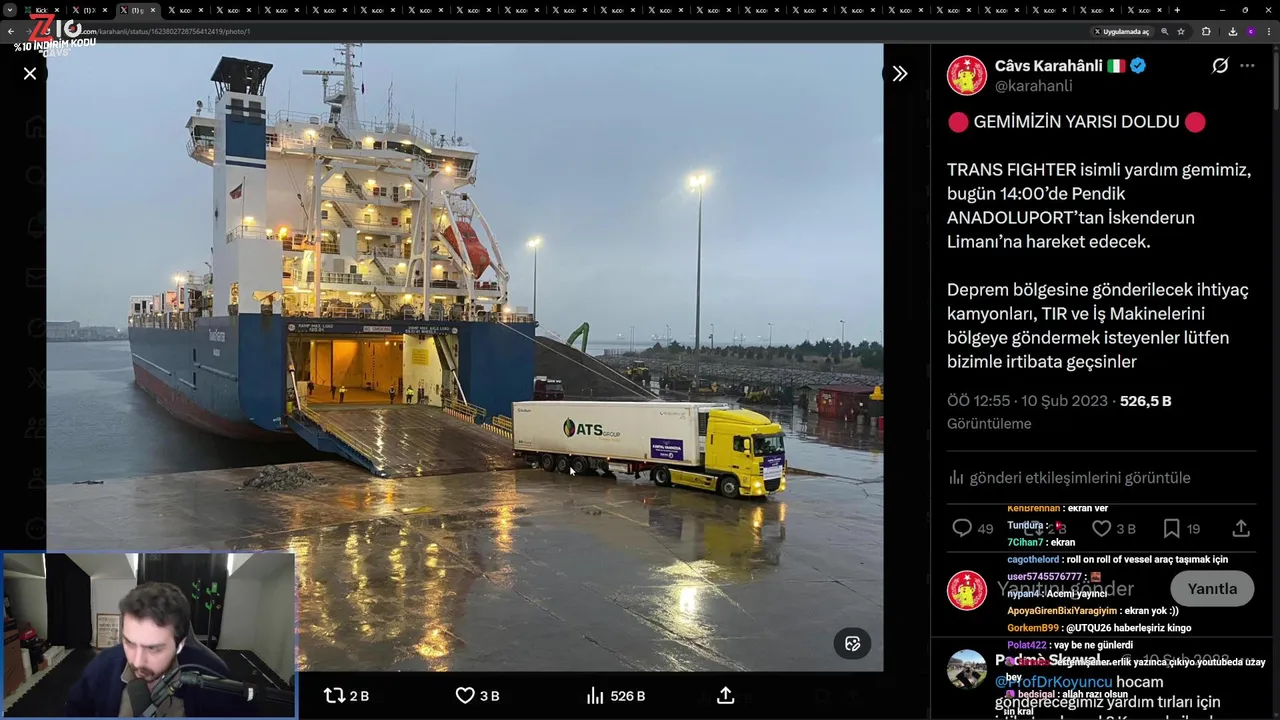Bookmark page with the star icon
The image size is (1280, 720).
[1181, 31]
